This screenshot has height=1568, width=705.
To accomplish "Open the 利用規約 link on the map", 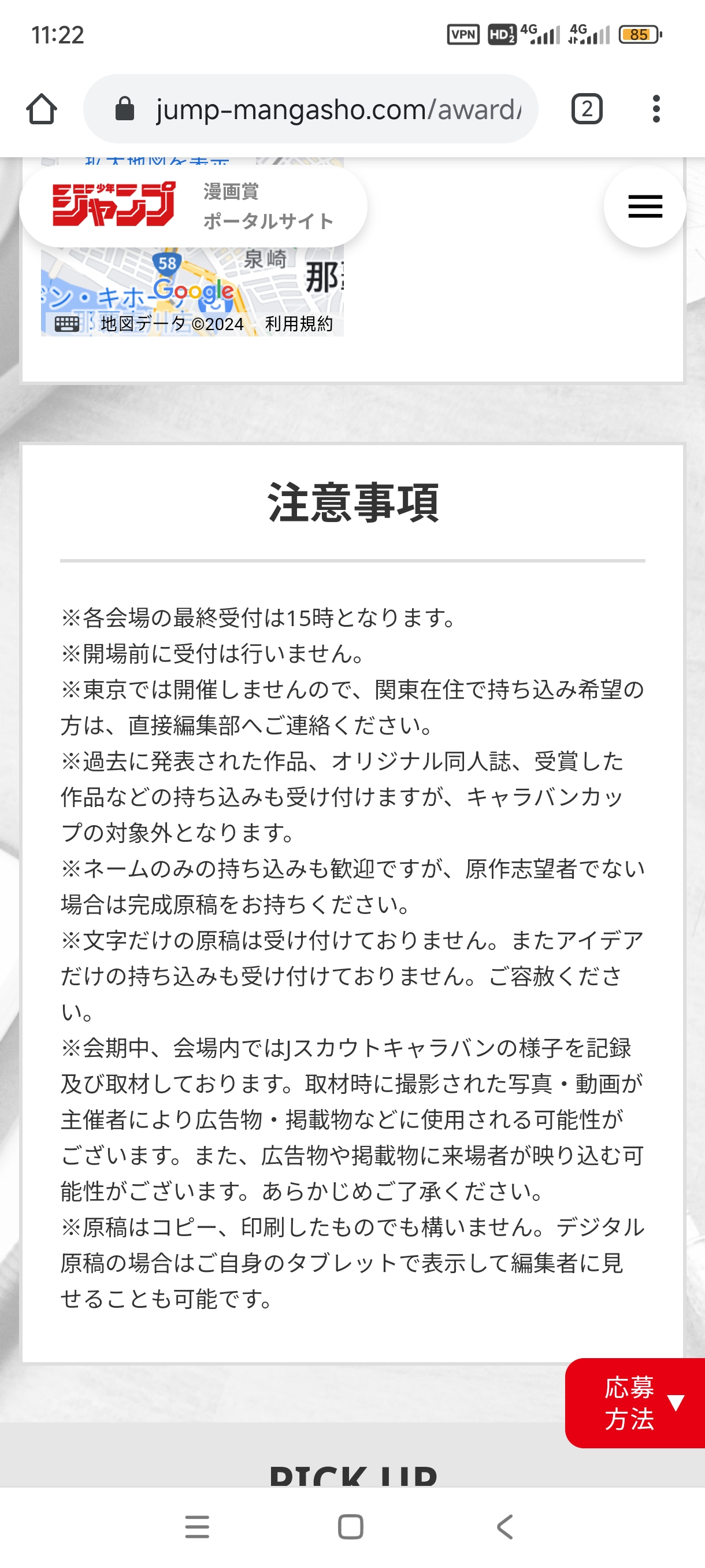I will 299,324.
